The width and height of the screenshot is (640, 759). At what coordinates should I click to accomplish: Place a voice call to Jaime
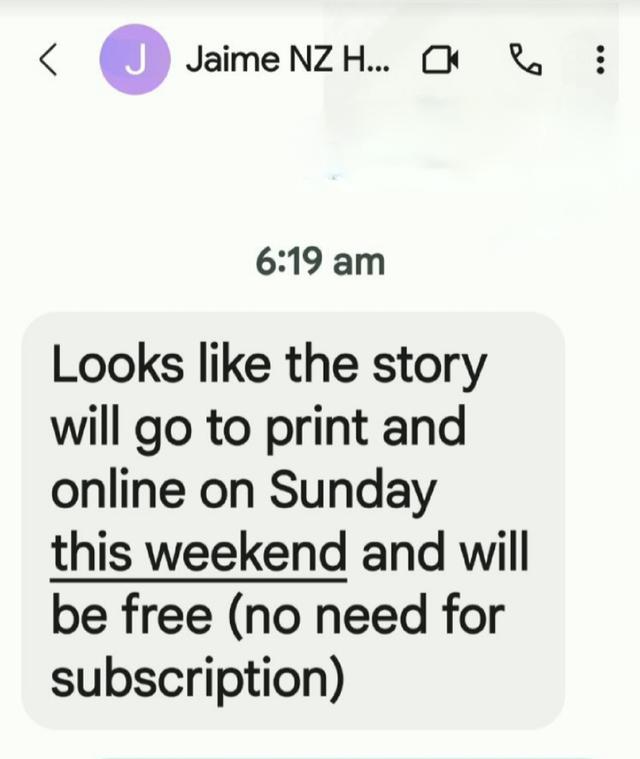point(522,61)
